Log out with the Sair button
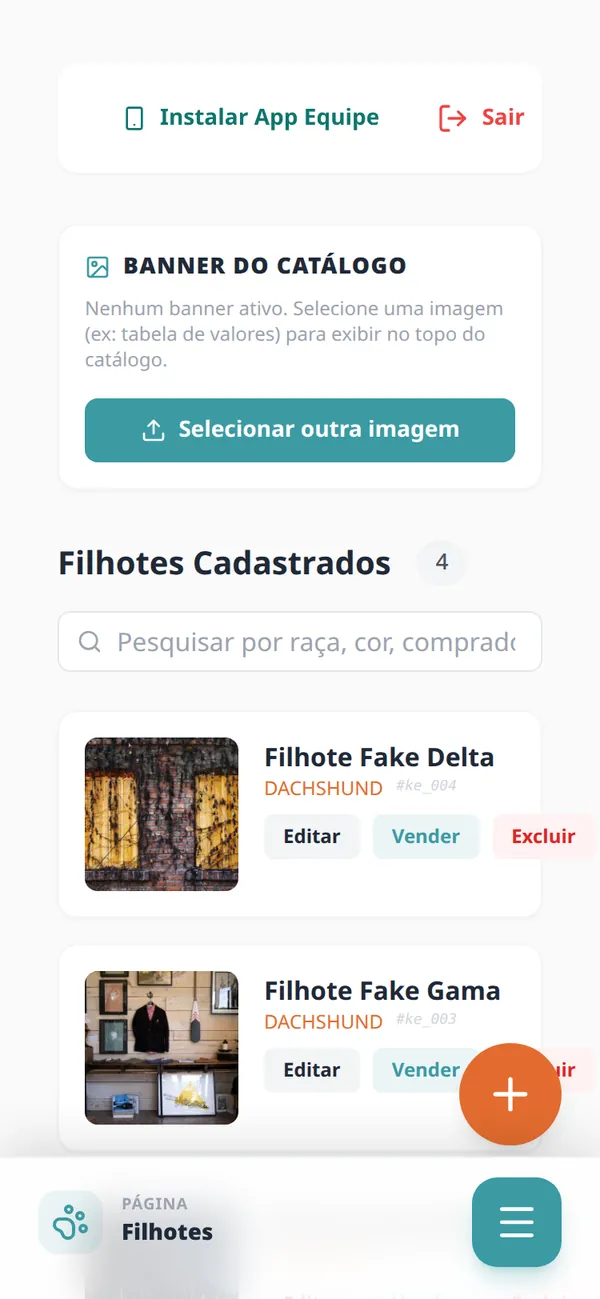 [481, 118]
